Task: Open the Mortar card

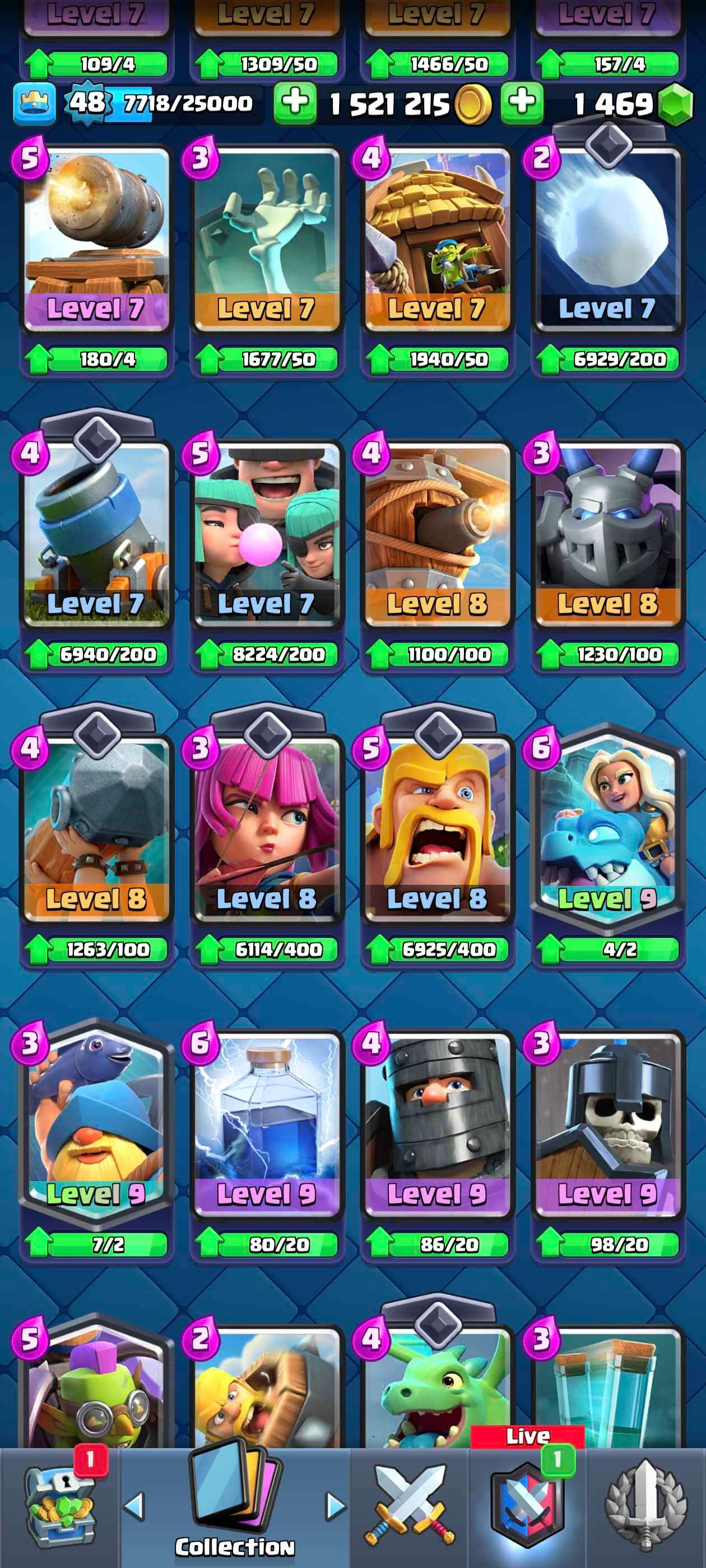Action: pyautogui.click(x=96, y=533)
